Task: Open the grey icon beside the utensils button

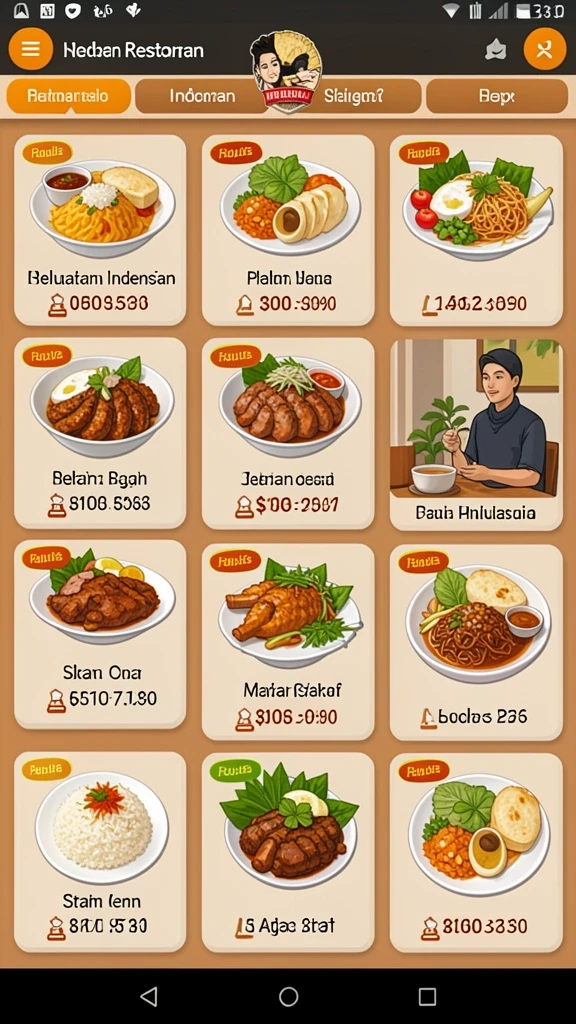Action: (x=496, y=50)
